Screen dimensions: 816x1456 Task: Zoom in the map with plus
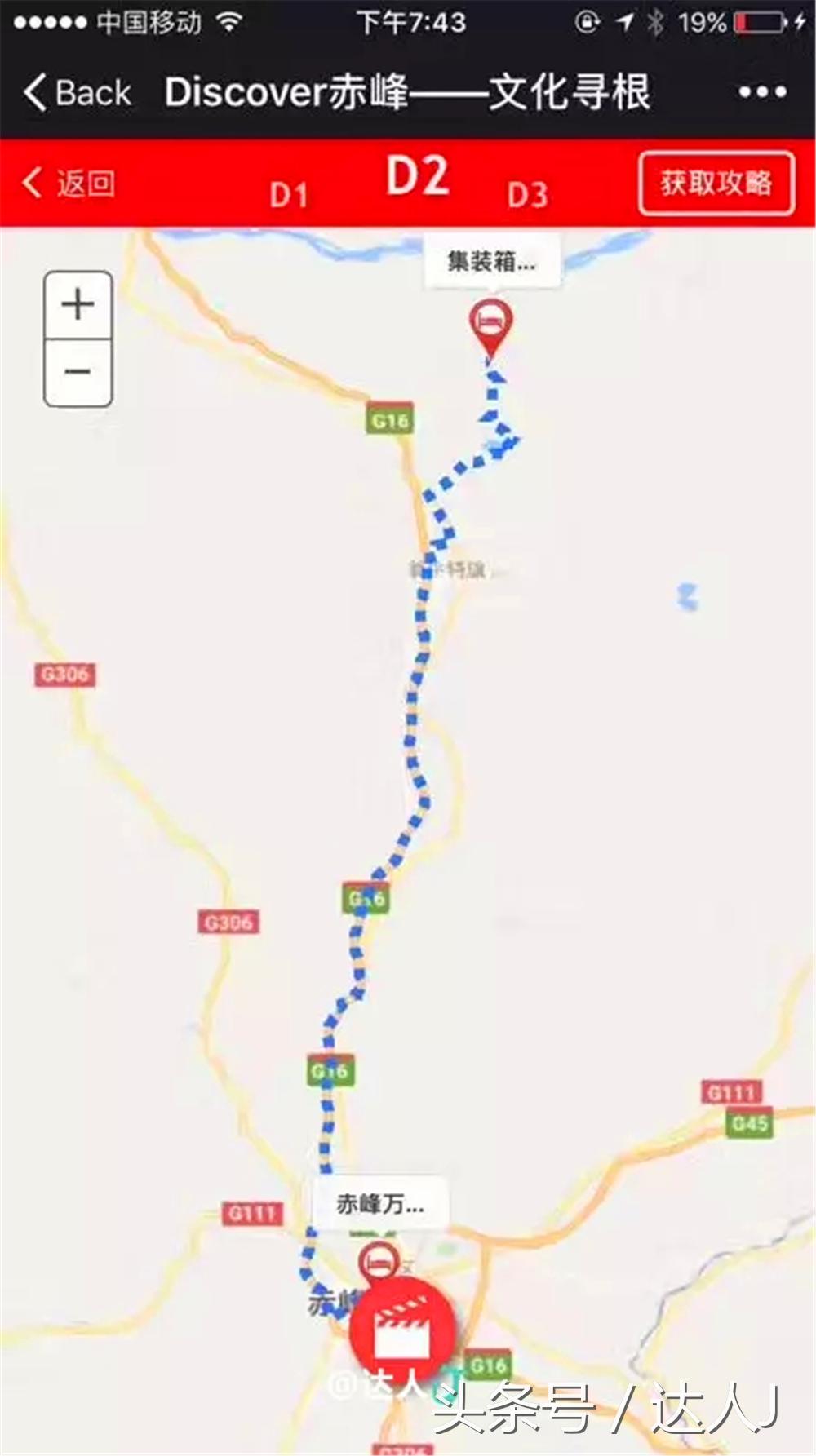click(x=78, y=305)
